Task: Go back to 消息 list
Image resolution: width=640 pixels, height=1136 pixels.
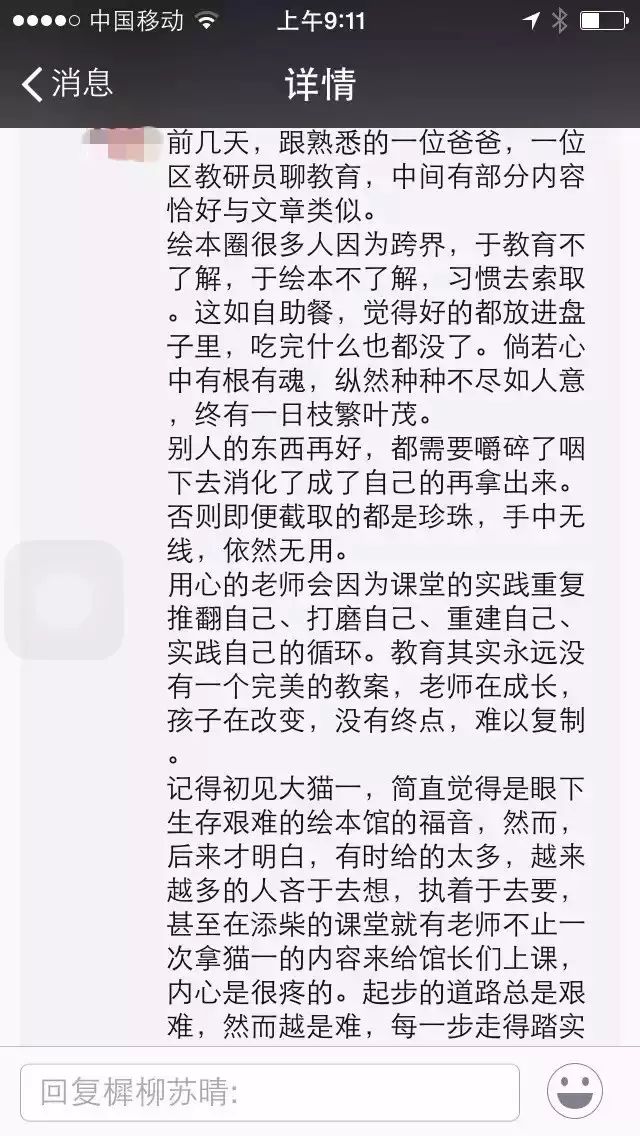Action: [66, 84]
